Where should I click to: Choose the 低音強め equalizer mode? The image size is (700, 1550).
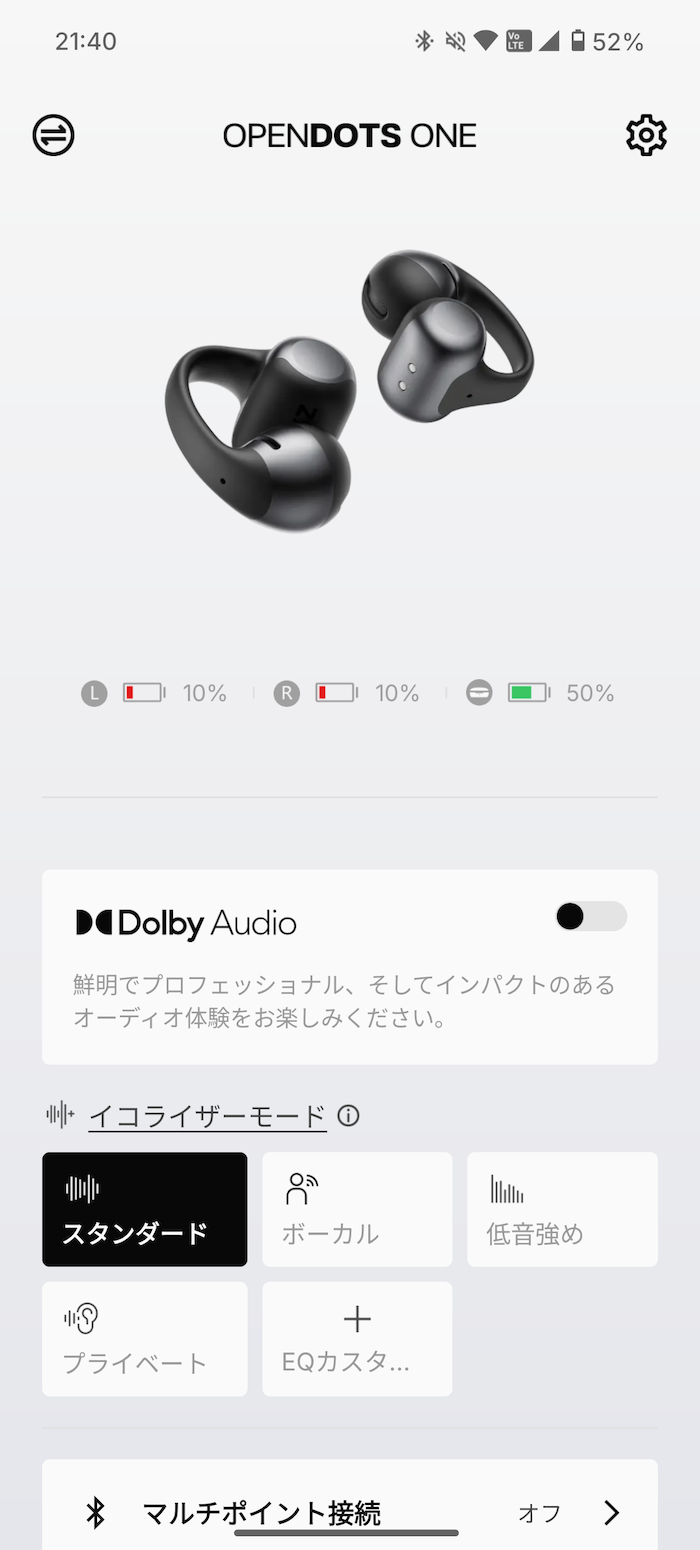pos(562,1209)
